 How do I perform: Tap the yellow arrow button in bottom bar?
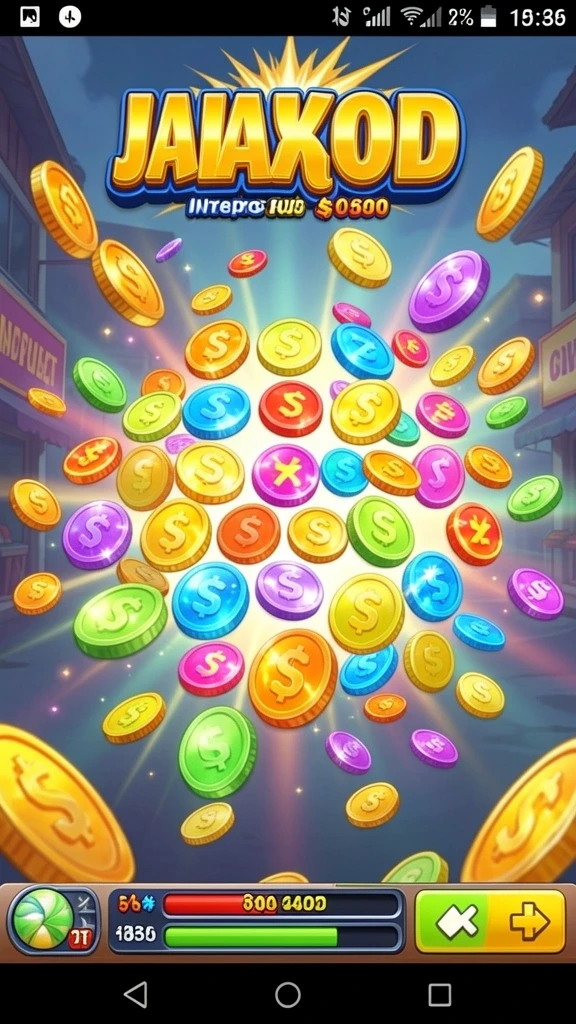click(x=528, y=921)
